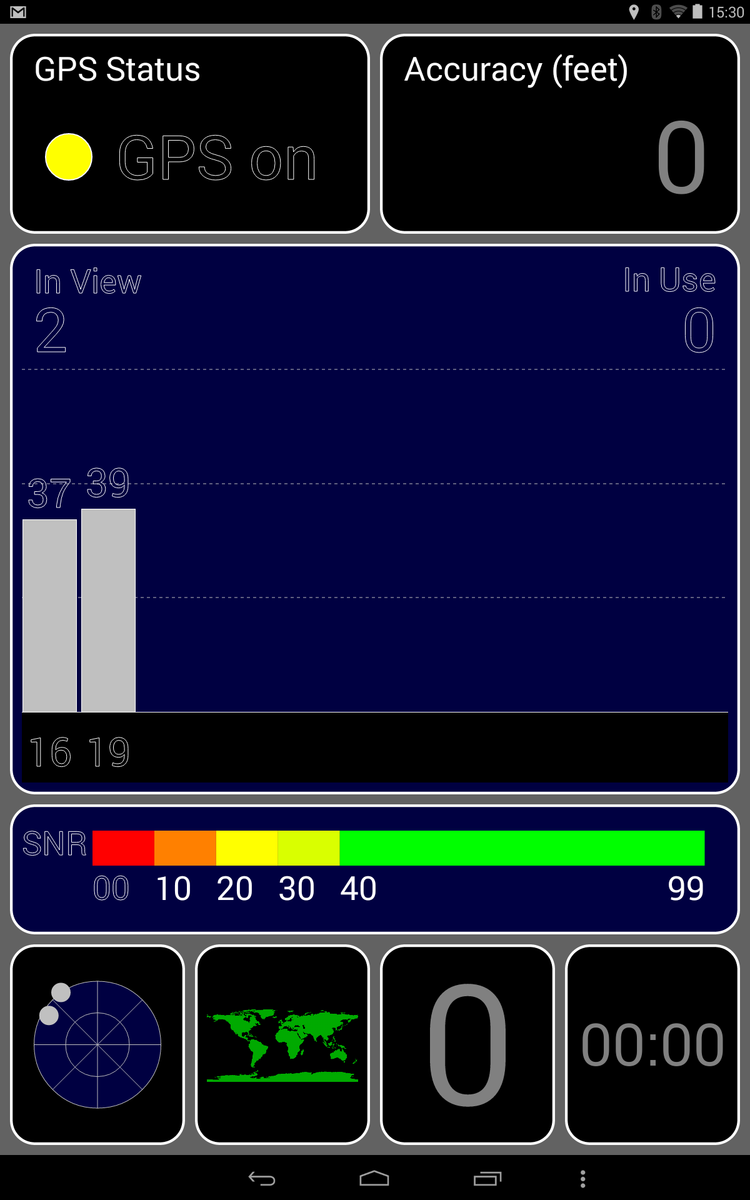Viewport: 750px width, 1200px height.
Task: Open the three-dot overflow menu
Action: [583, 1179]
